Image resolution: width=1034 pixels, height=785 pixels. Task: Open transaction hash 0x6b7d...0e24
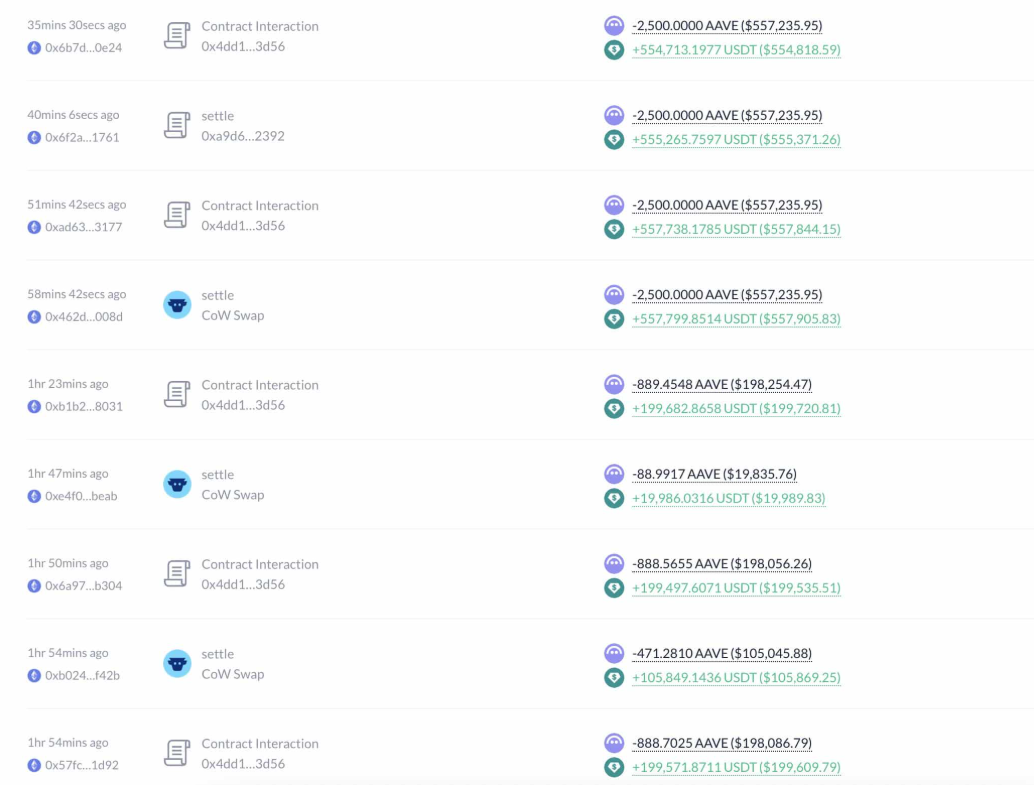coord(83,48)
